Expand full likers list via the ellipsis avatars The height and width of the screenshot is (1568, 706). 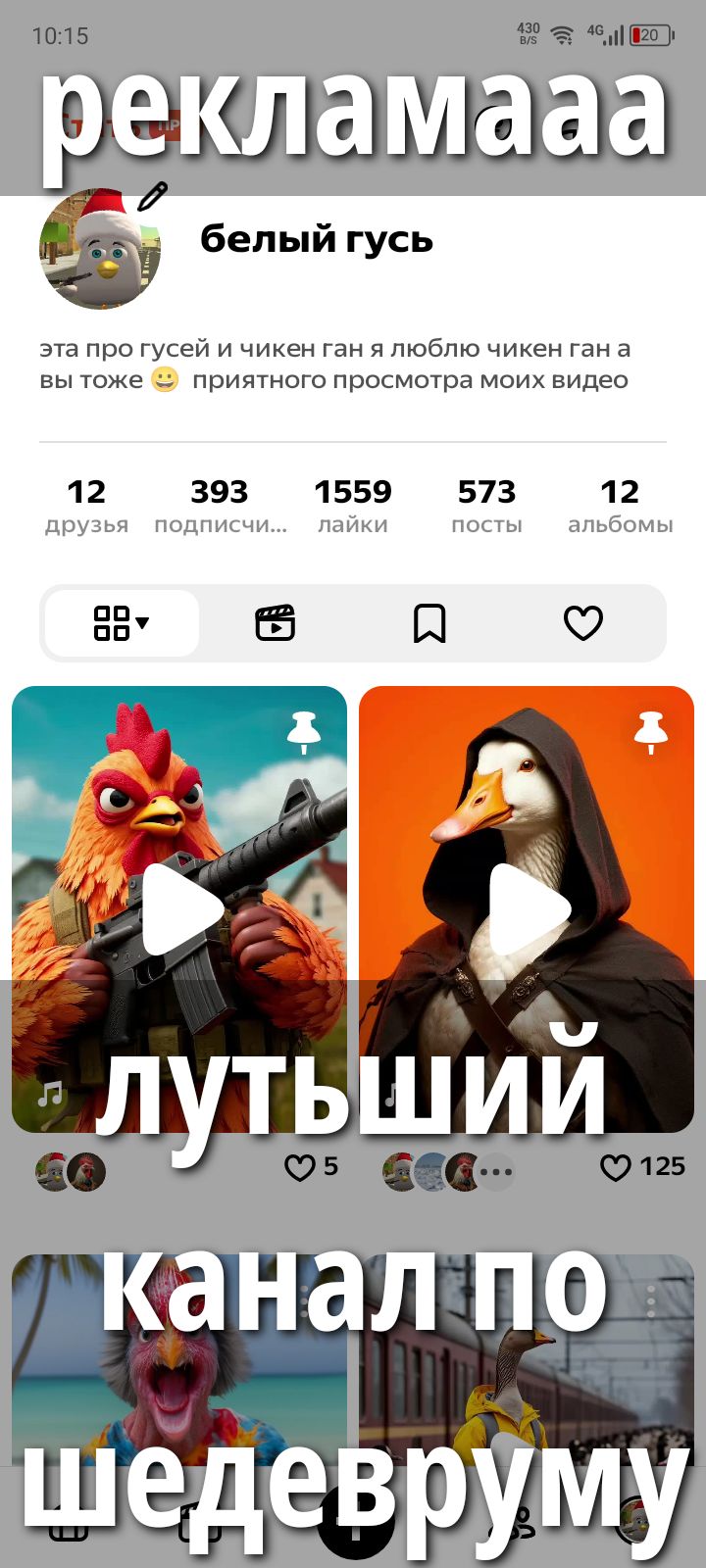pos(493,1171)
